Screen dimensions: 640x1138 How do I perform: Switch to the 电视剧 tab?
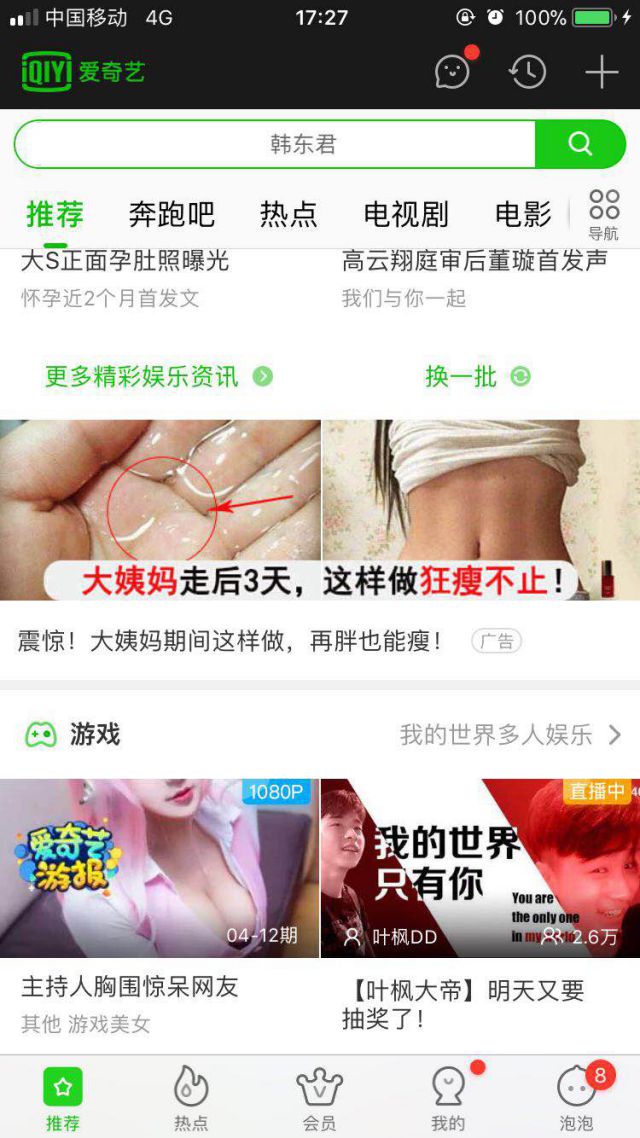[406, 214]
